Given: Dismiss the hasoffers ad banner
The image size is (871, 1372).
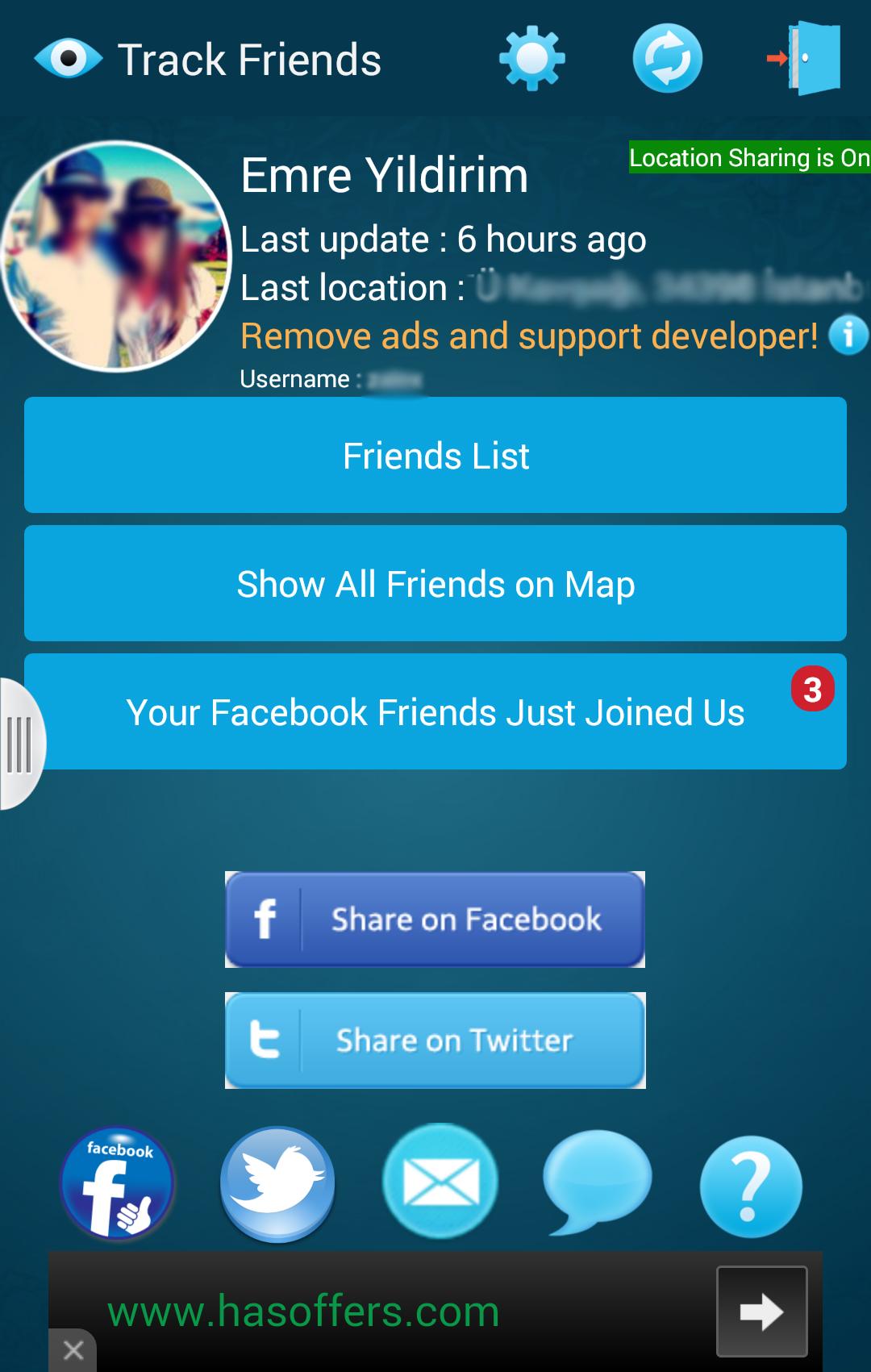Looking at the screenshot, I should (73, 1349).
